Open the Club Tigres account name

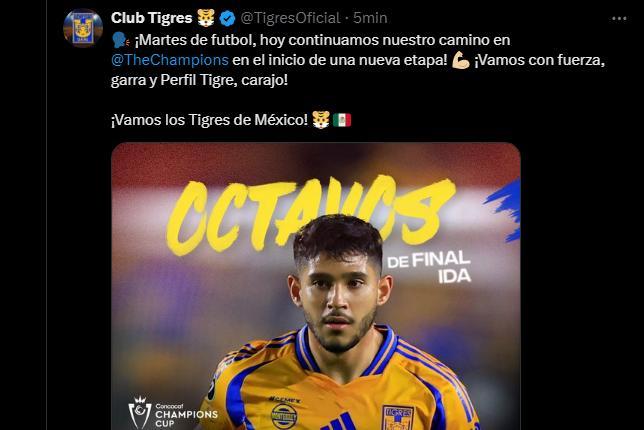pos(152,18)
